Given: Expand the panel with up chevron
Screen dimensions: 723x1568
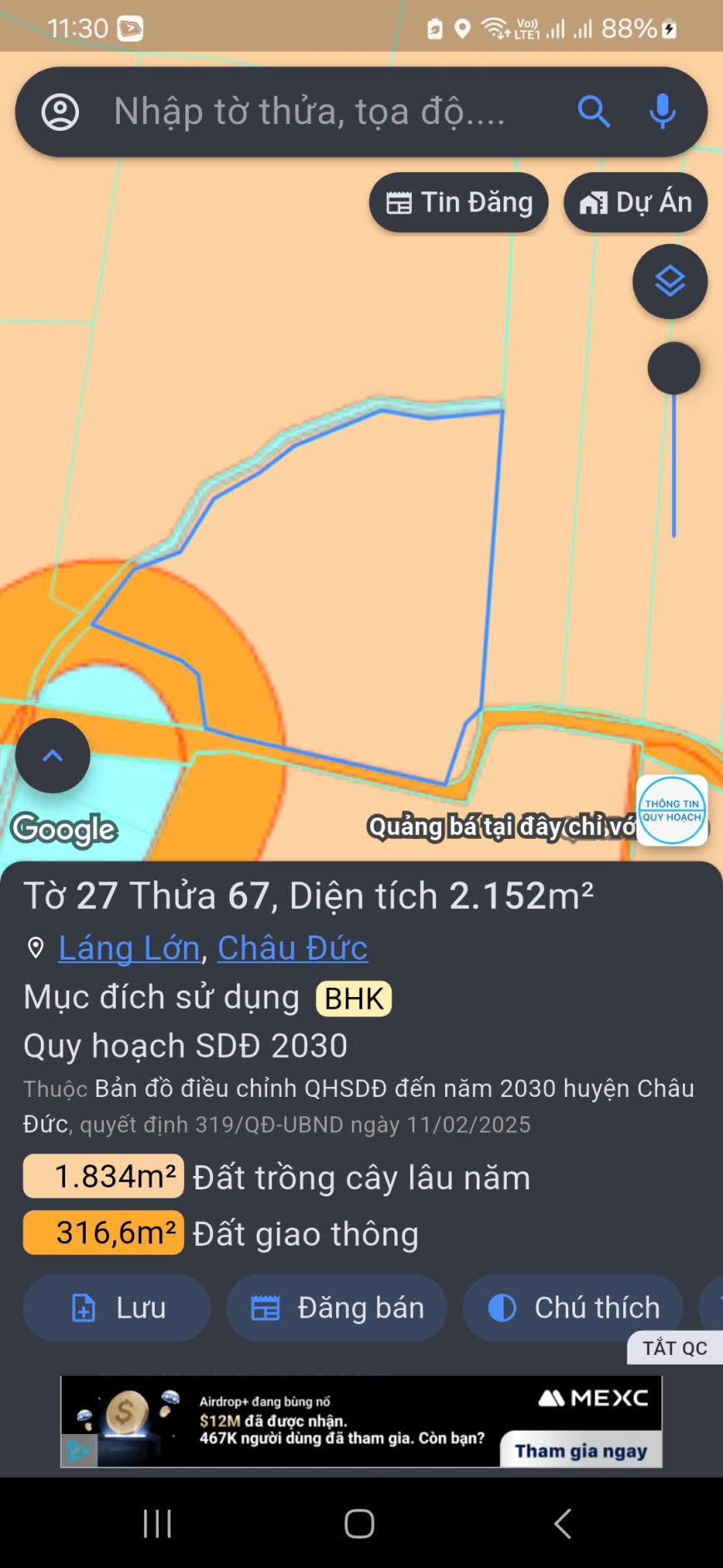Looking at the screenshot, I should [52, 756].
